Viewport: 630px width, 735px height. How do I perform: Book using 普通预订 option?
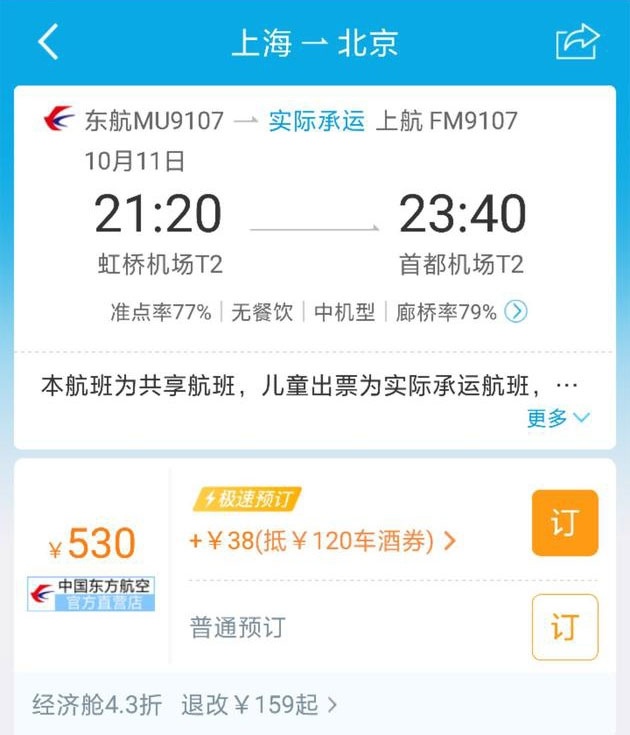pyautogui.click(x=564, y=627)
